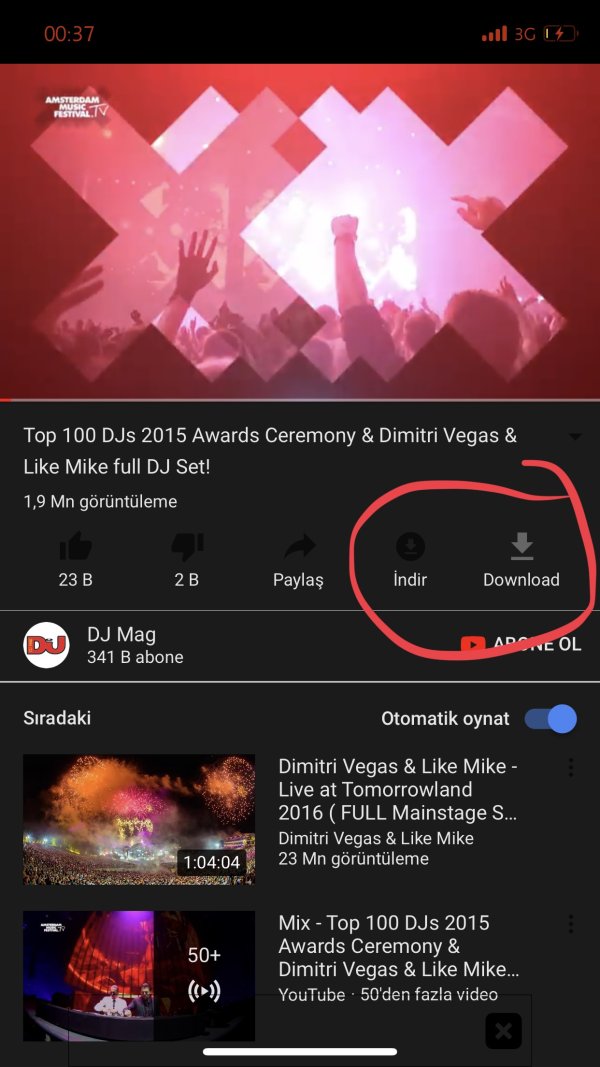Share the video via Paylaş
This screenshot has height=1067, width=600.
pyautogui.click(x=298, y=558)
